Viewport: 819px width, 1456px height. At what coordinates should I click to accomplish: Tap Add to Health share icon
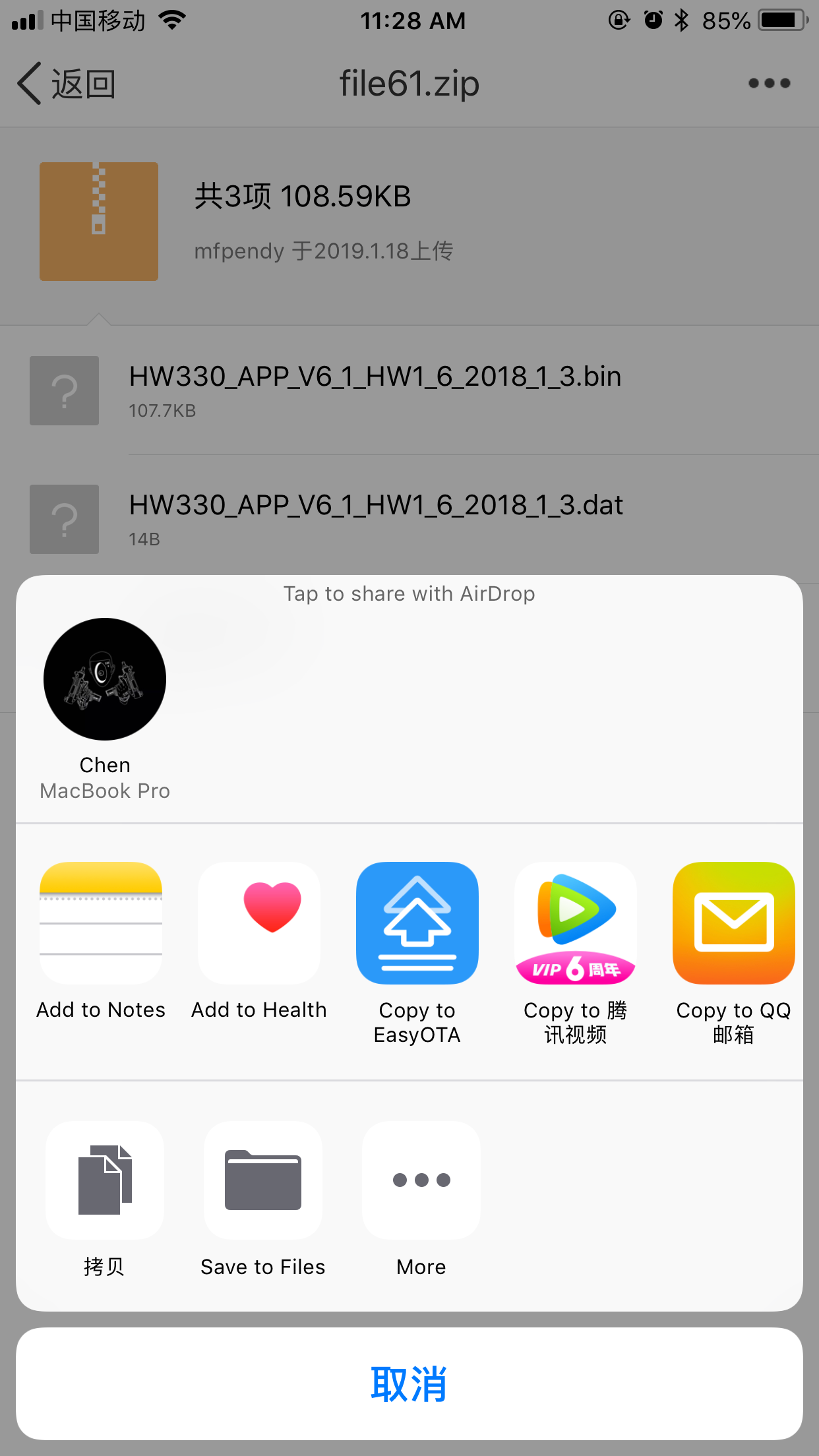click(258, 923)
